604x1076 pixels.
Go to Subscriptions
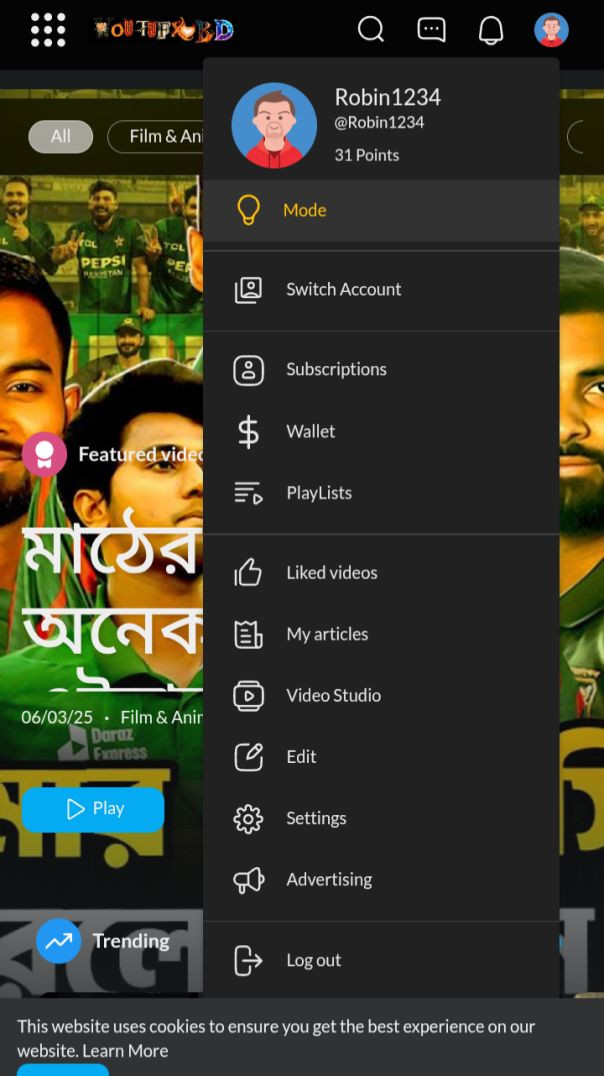[336, 370]
